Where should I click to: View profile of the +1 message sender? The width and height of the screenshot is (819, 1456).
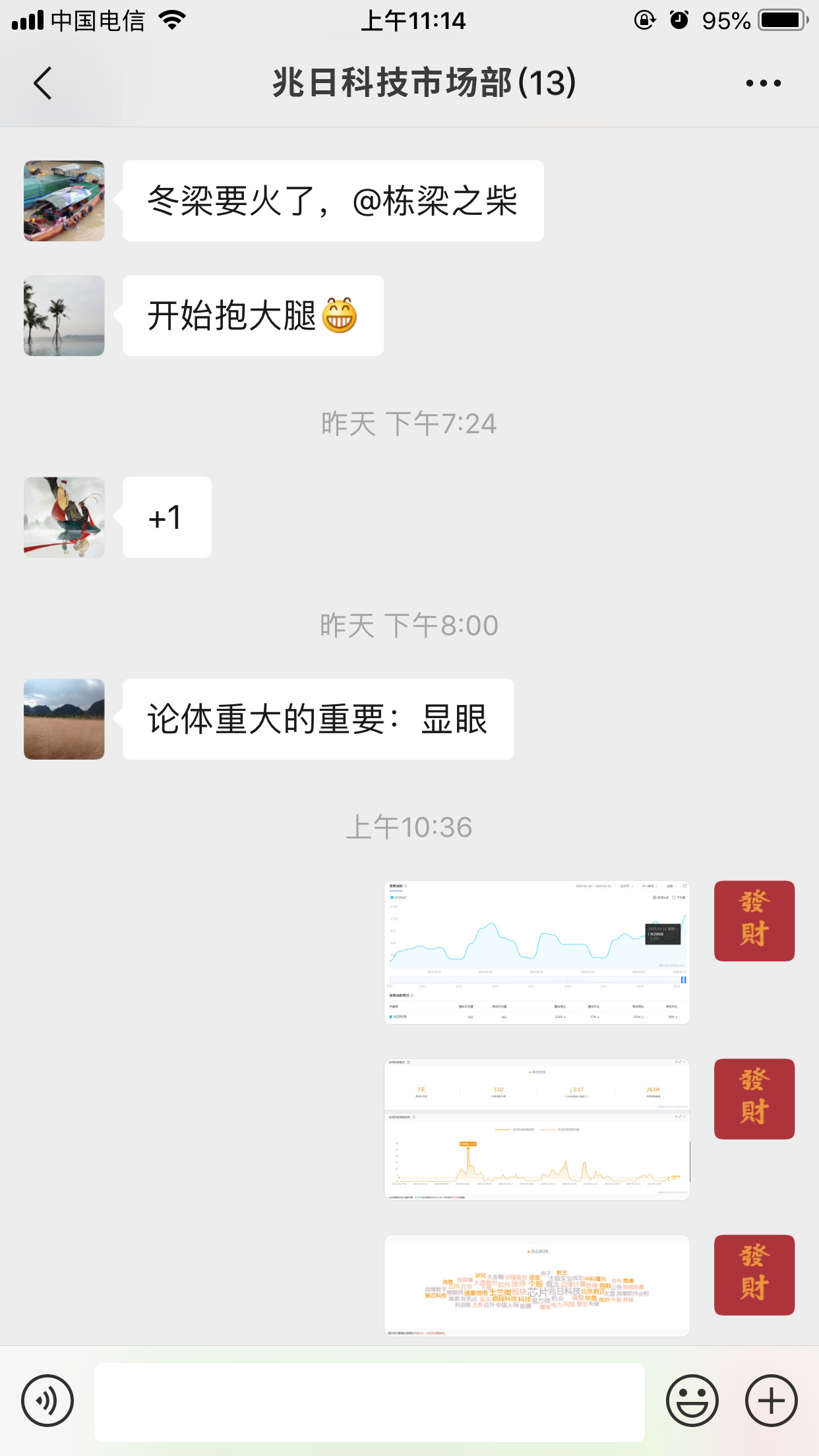point(64,517)
